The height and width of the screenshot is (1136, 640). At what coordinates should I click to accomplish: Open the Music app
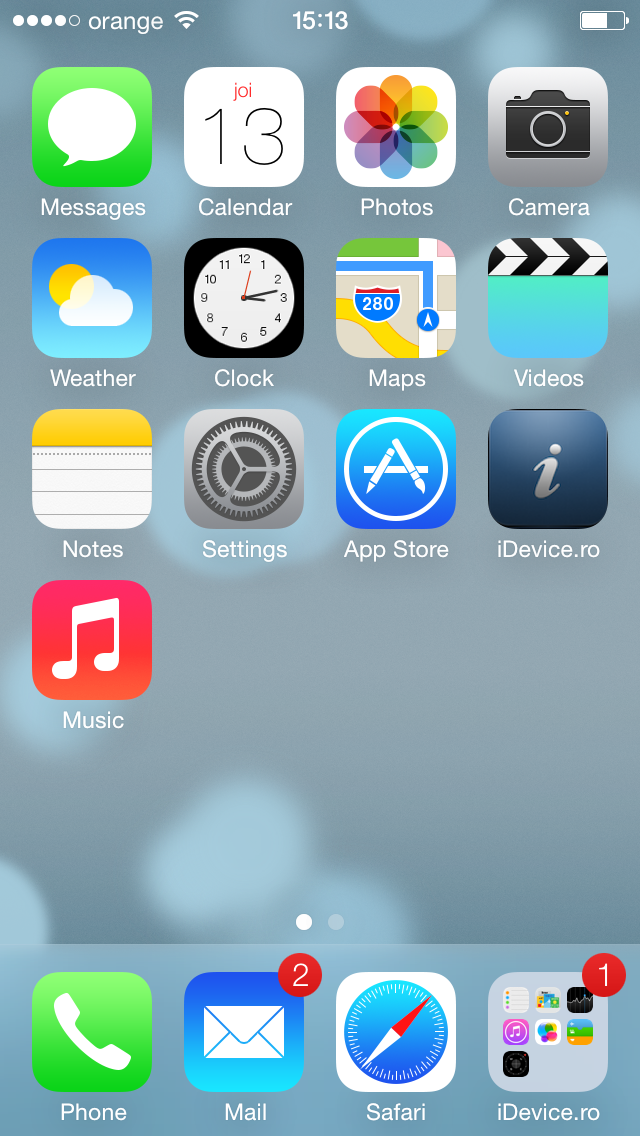click(92, 640)
